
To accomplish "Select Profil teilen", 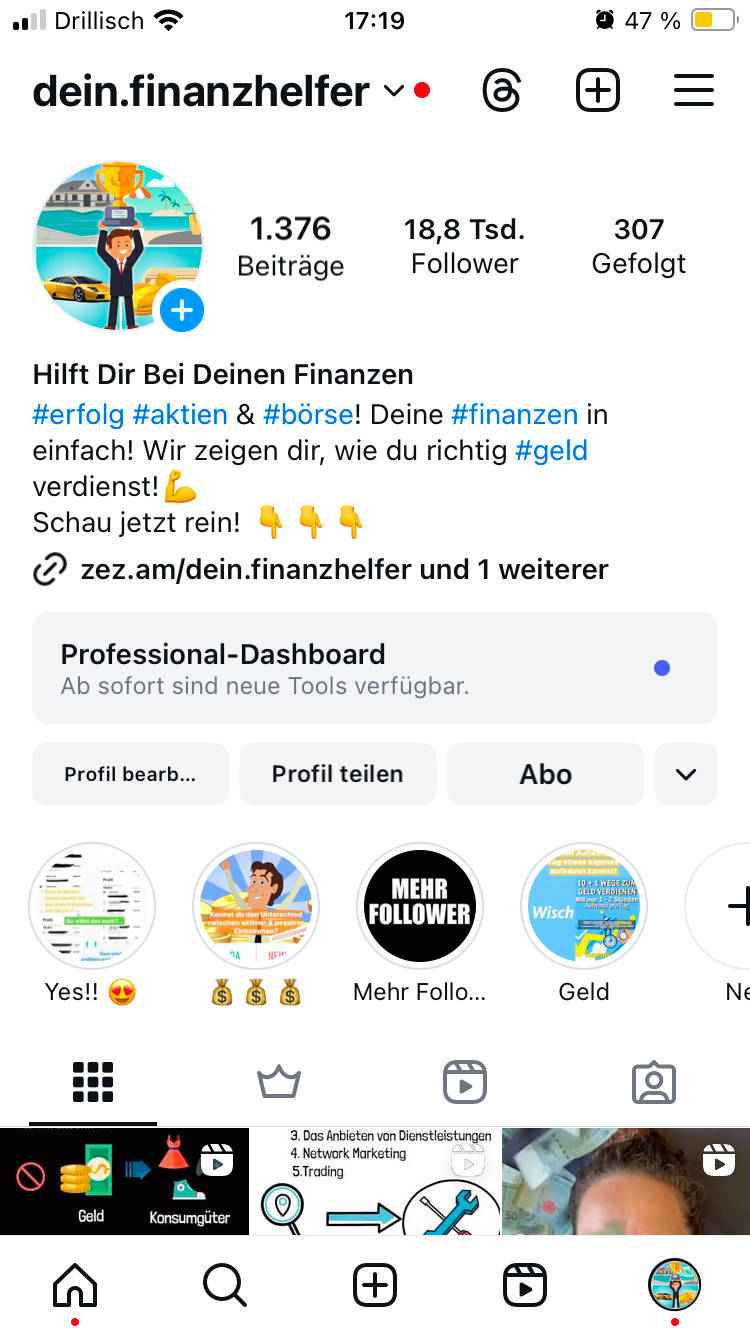I will [337, 774].
